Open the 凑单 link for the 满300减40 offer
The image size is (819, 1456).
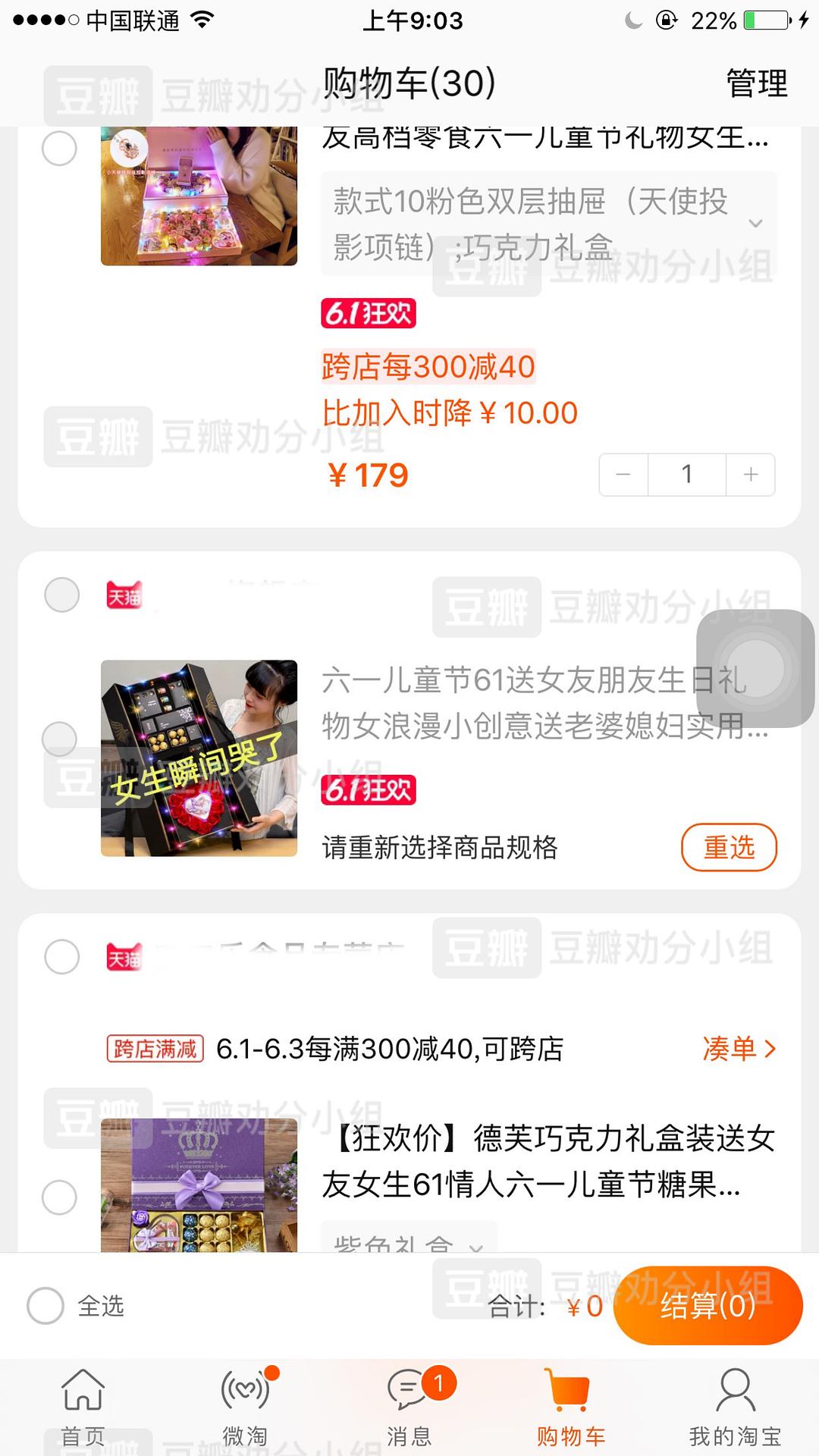[x=739, y=1049]
